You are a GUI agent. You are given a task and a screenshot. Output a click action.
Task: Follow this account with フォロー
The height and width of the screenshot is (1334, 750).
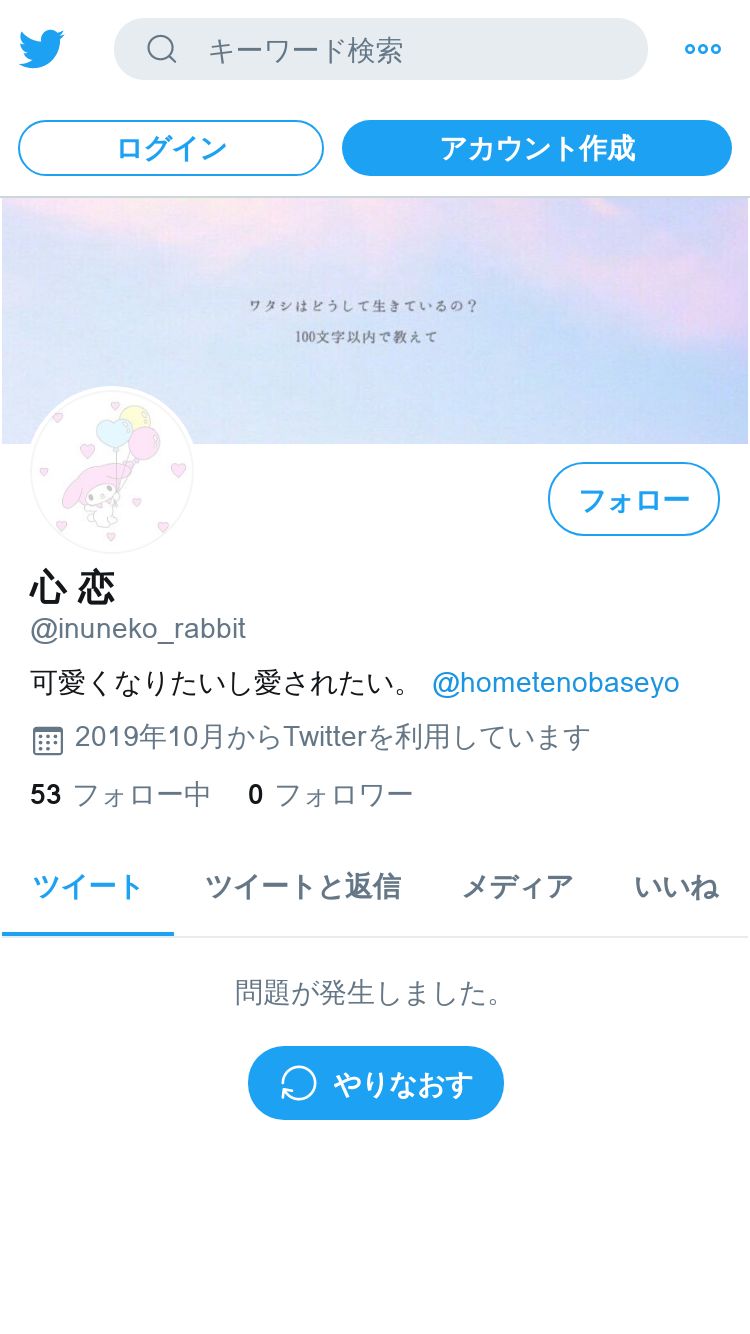pos(634,499)
